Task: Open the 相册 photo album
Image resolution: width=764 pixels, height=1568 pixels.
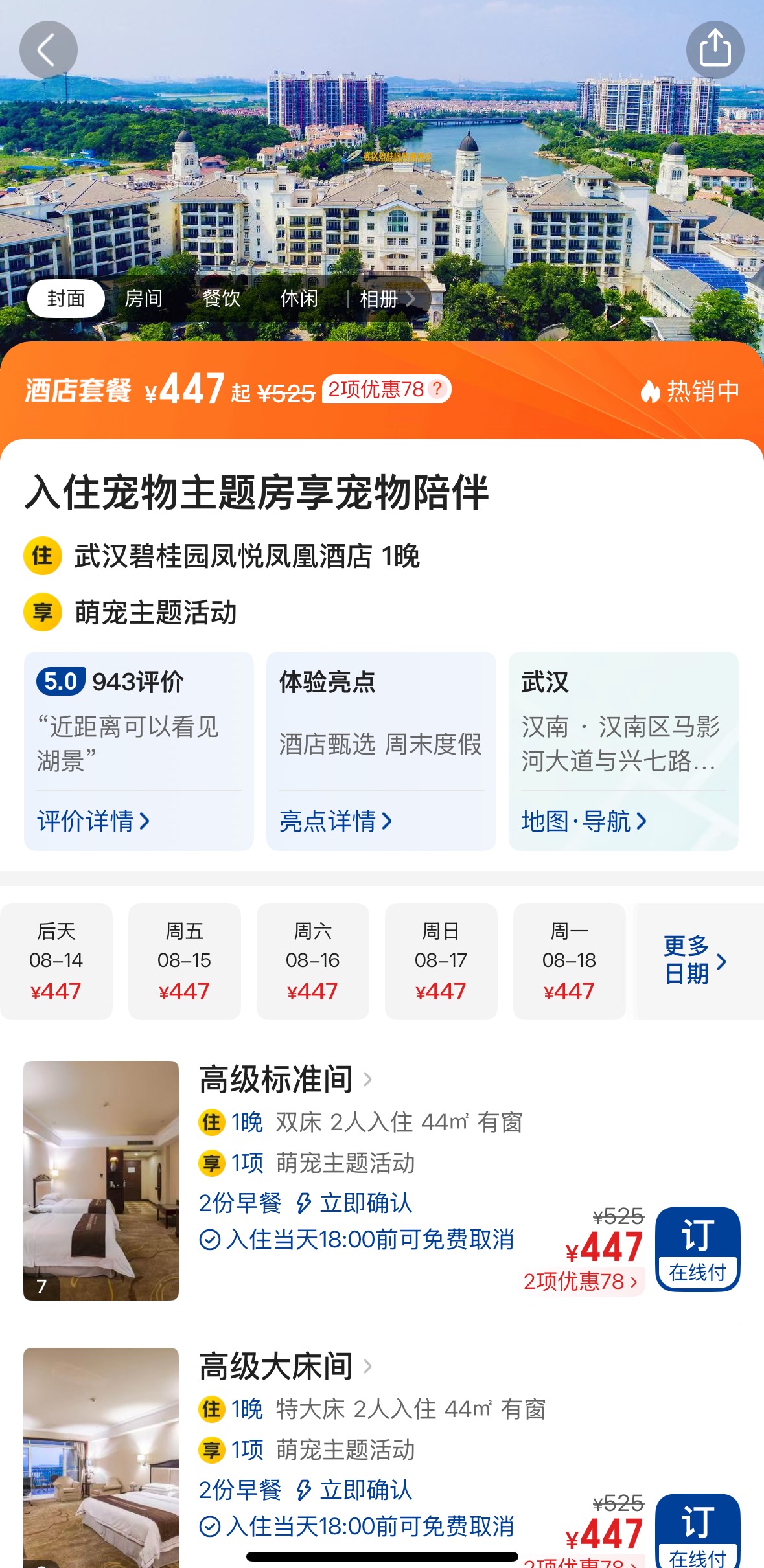Action: click(x=386, y=299)
